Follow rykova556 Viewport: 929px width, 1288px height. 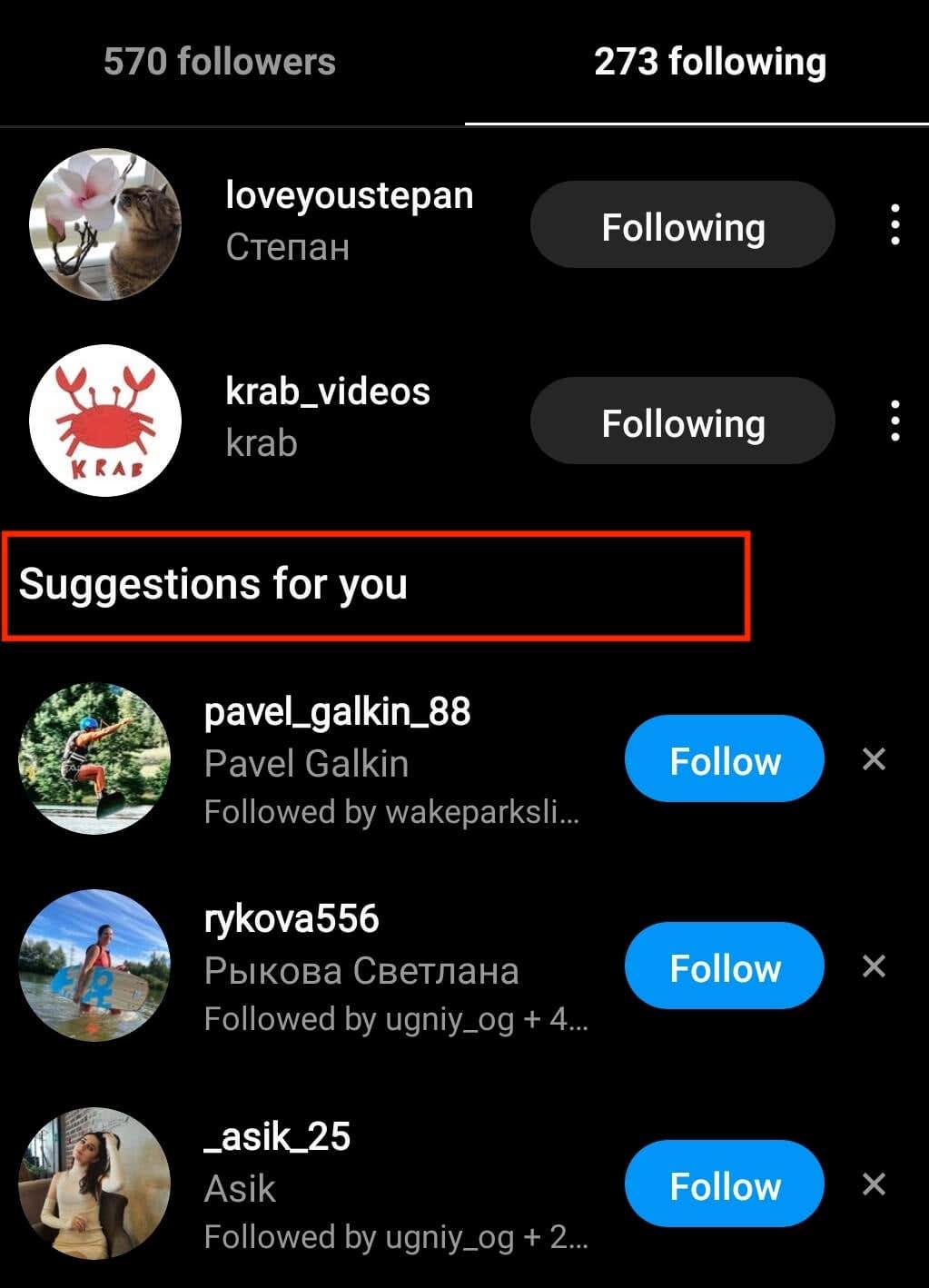(x=724, y=966)
